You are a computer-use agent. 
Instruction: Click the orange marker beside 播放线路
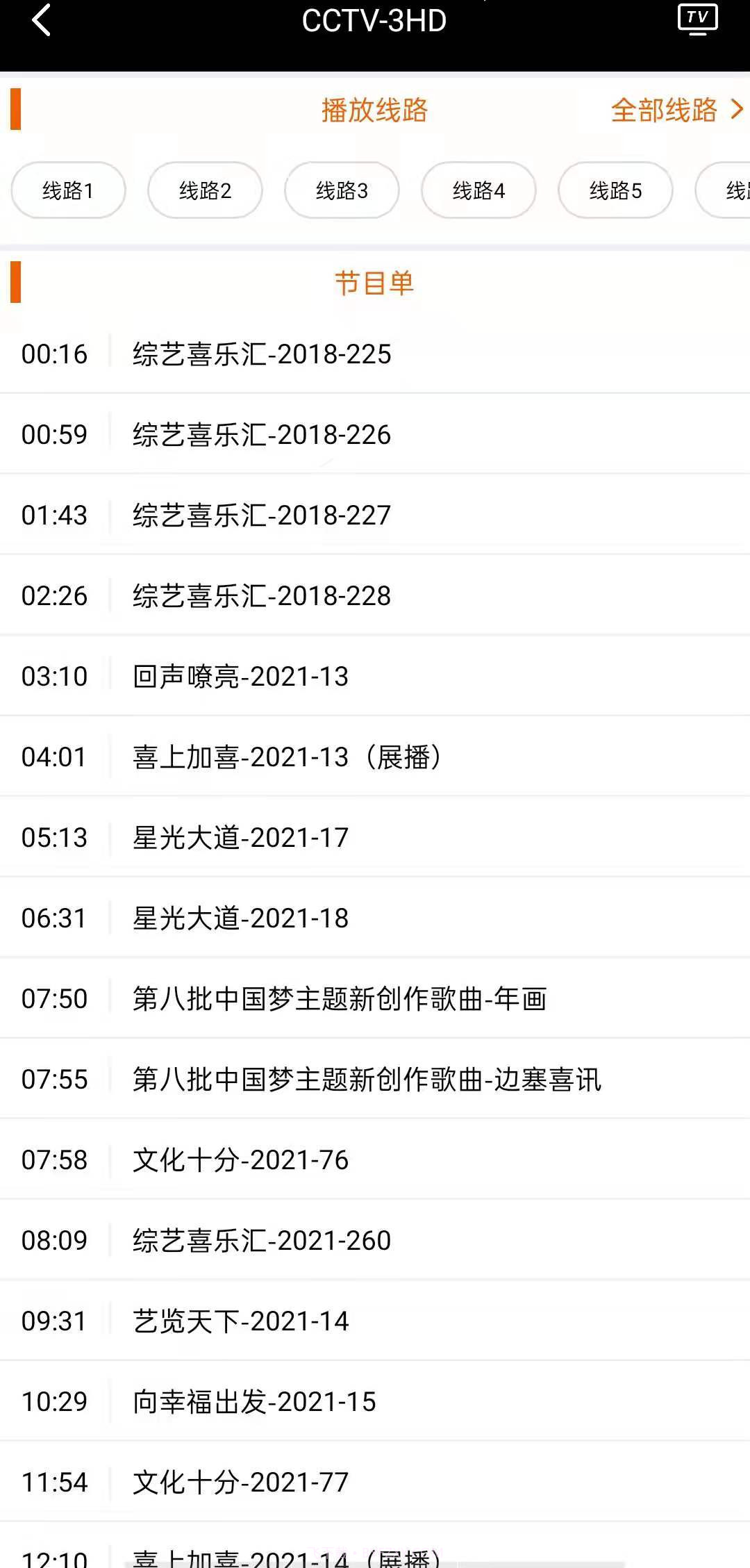point(15,110)
